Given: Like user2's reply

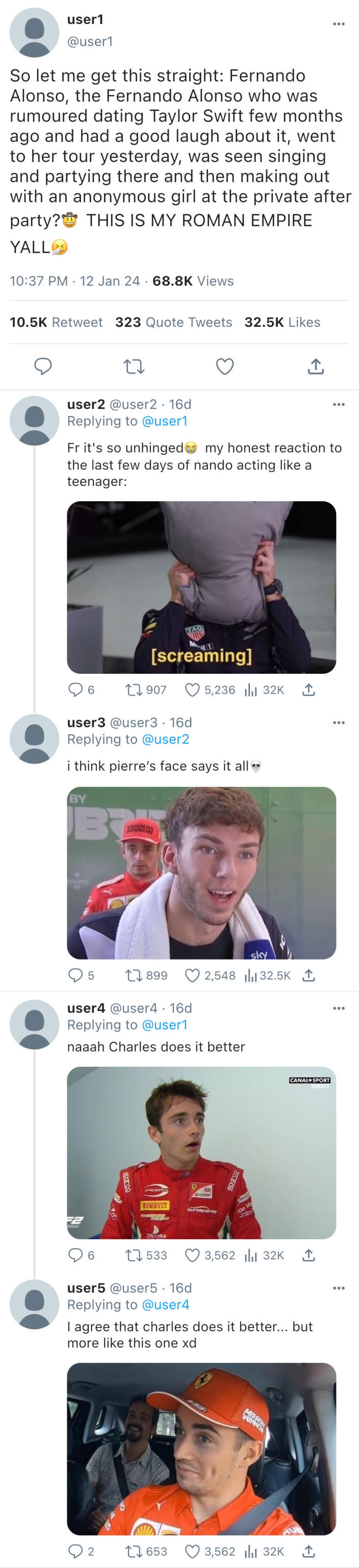Looking at the screenshot, I should click(x=192, y=690).
